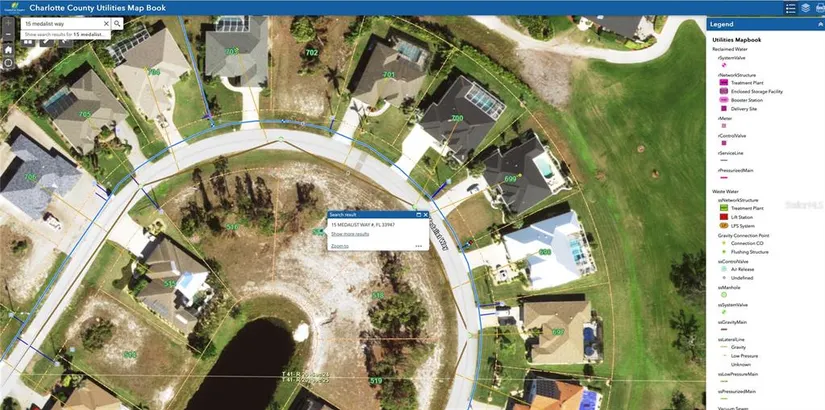
Task: Tap the magnifier search button
Action: 117,22
